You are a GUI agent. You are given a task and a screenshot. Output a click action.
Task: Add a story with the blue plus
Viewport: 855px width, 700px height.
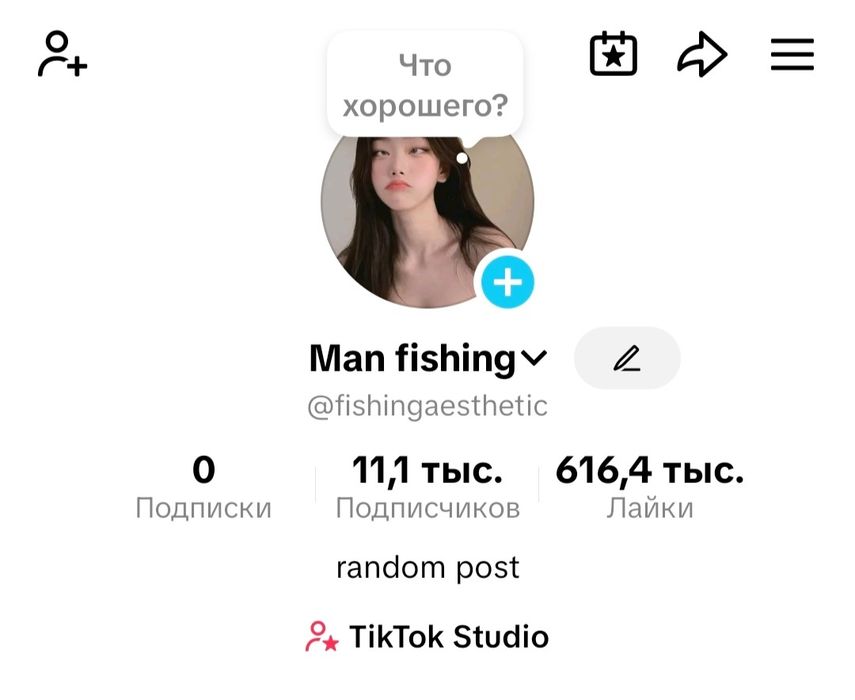pyautogui.click(x=508, y=283)
